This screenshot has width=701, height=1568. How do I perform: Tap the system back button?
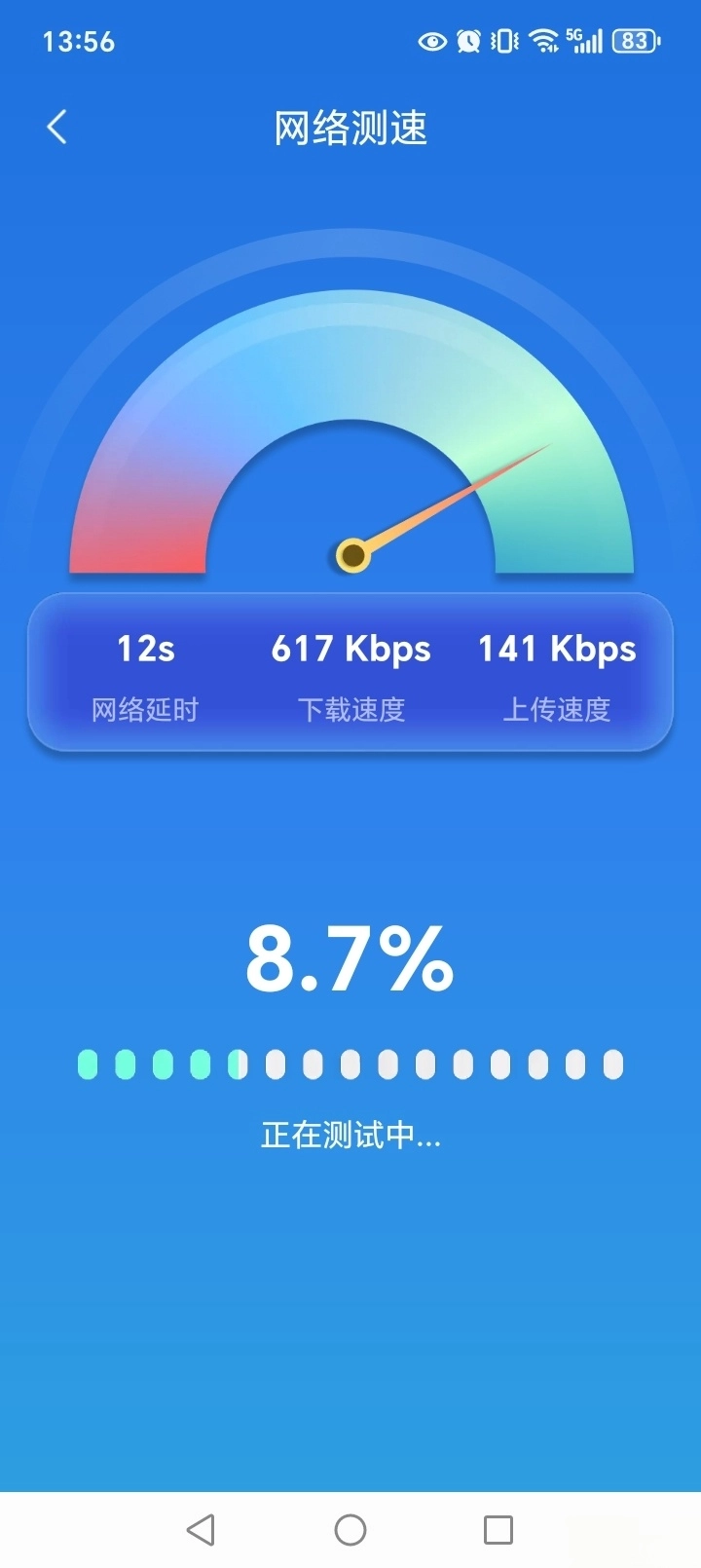click(x=202, y=1529)
